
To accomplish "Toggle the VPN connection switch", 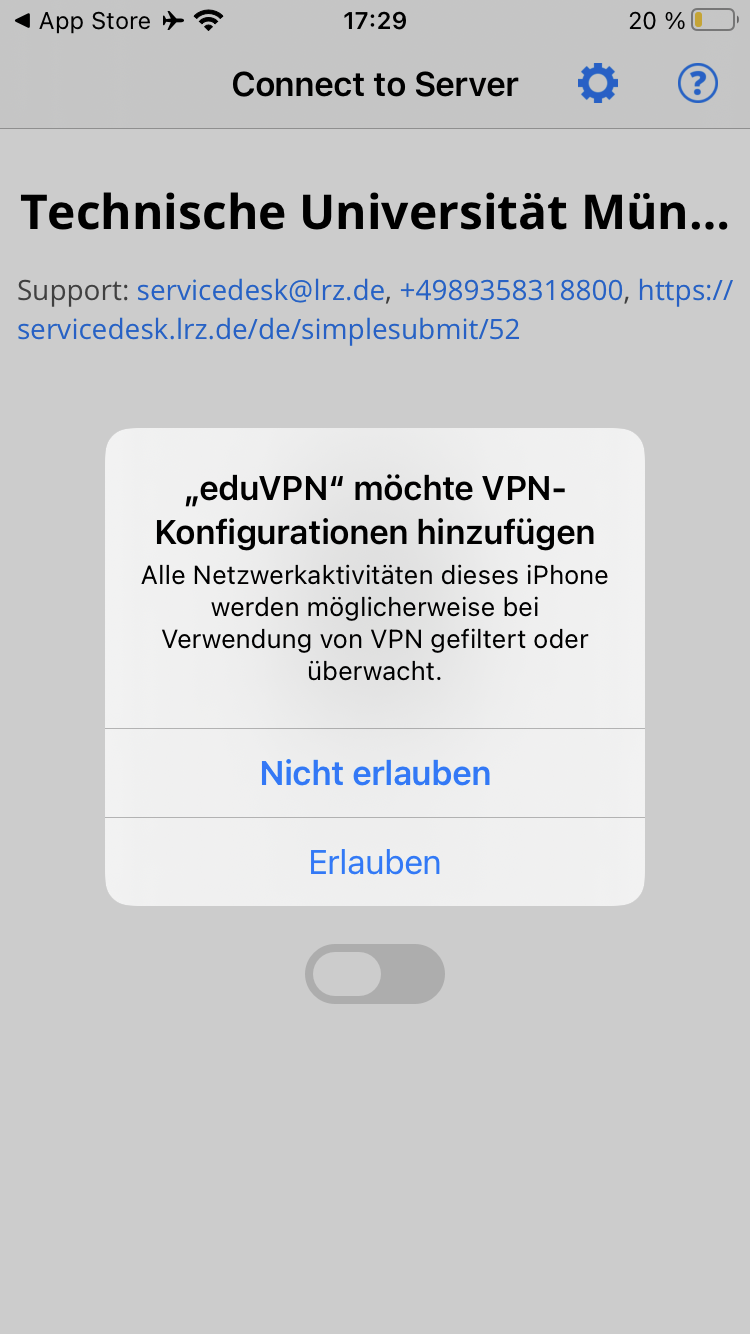I will [x=375, y=974].
